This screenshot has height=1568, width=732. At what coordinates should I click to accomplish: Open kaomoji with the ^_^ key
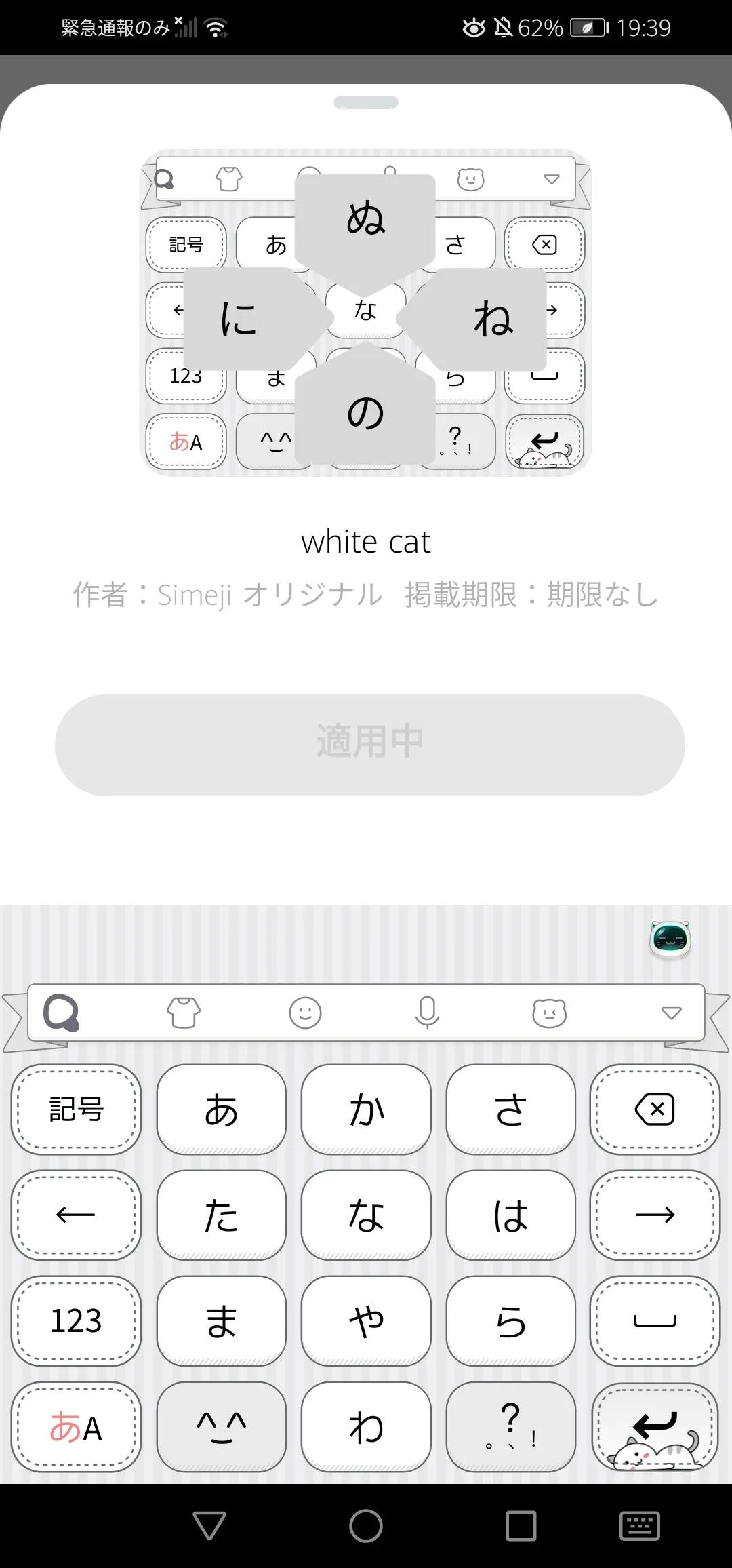[x=221, y=1426]
